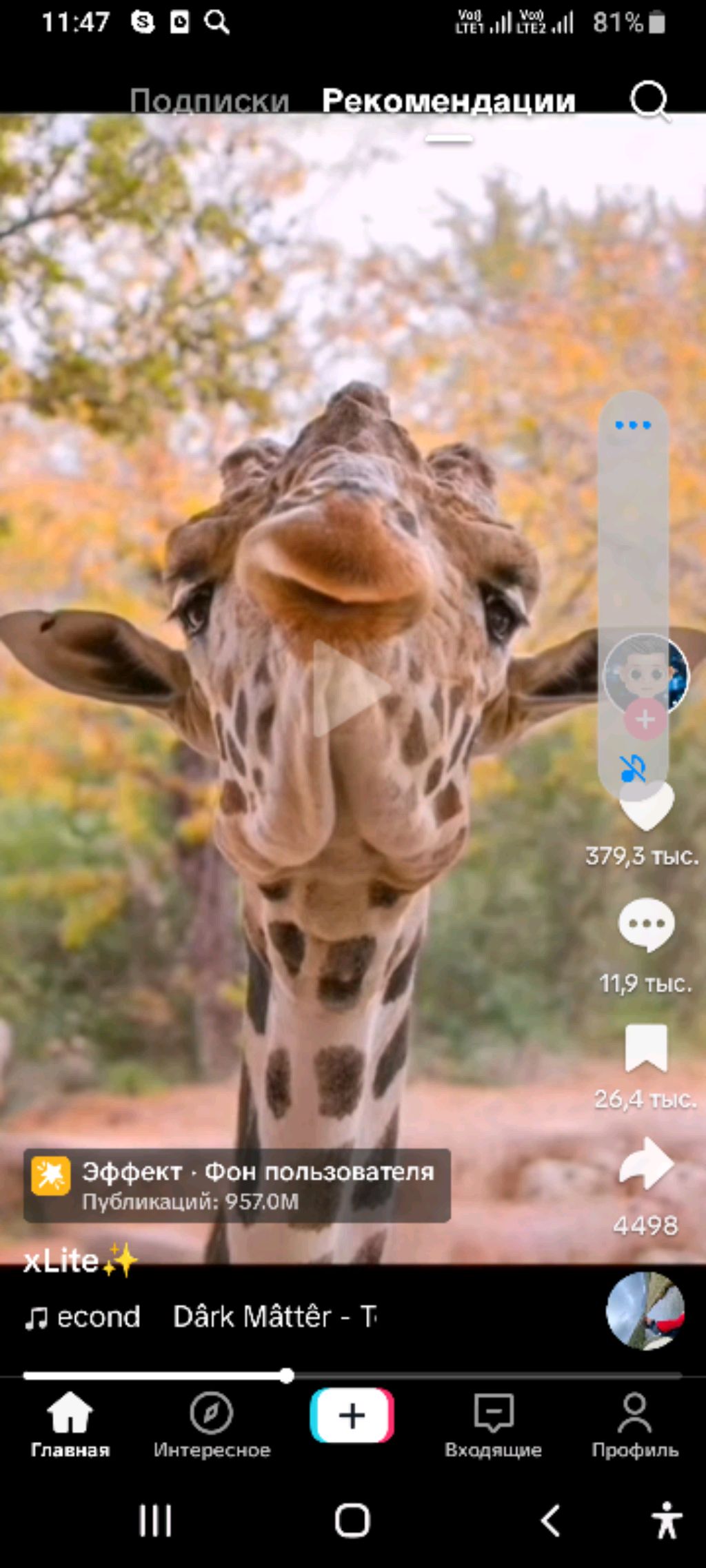Open the Интересное tab
This screenshot has height=1568, width=706.
(212, 1425)
